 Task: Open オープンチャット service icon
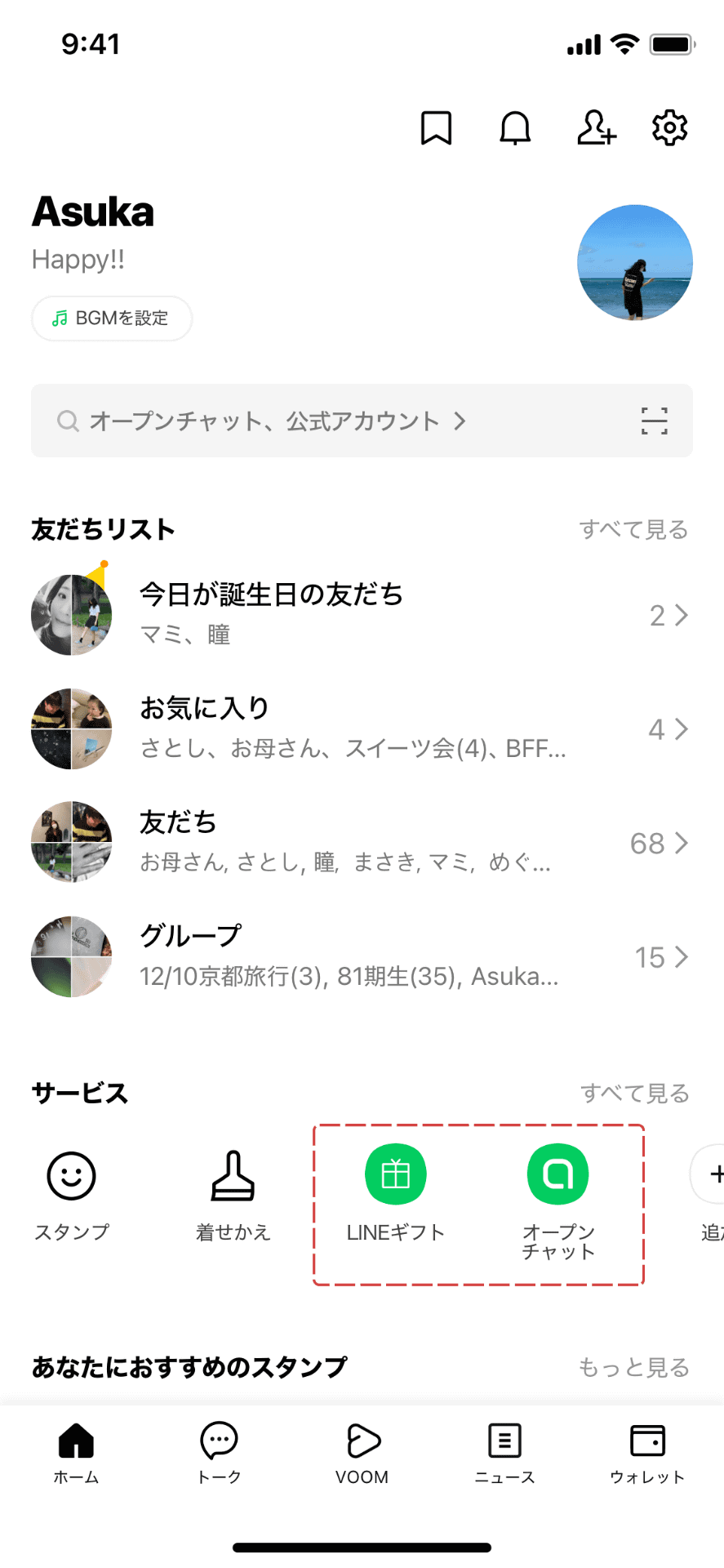pos(558,1174)
